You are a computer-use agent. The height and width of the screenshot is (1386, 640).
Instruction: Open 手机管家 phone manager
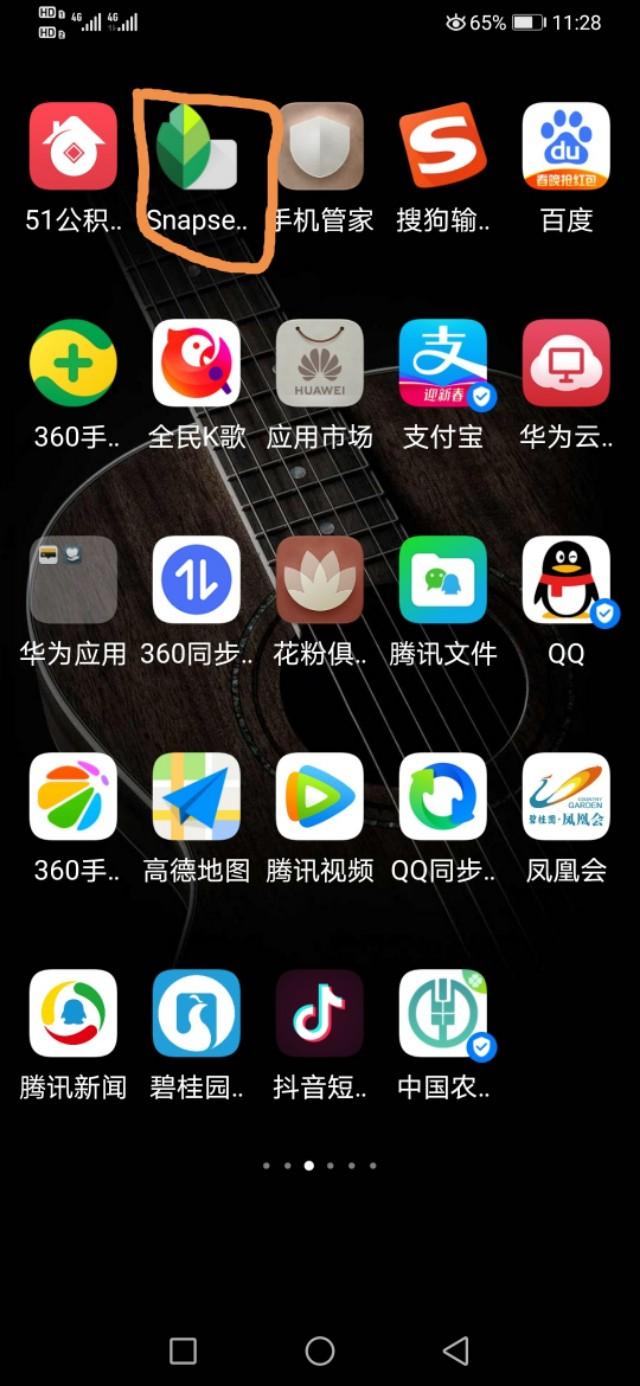pos(320,147)
